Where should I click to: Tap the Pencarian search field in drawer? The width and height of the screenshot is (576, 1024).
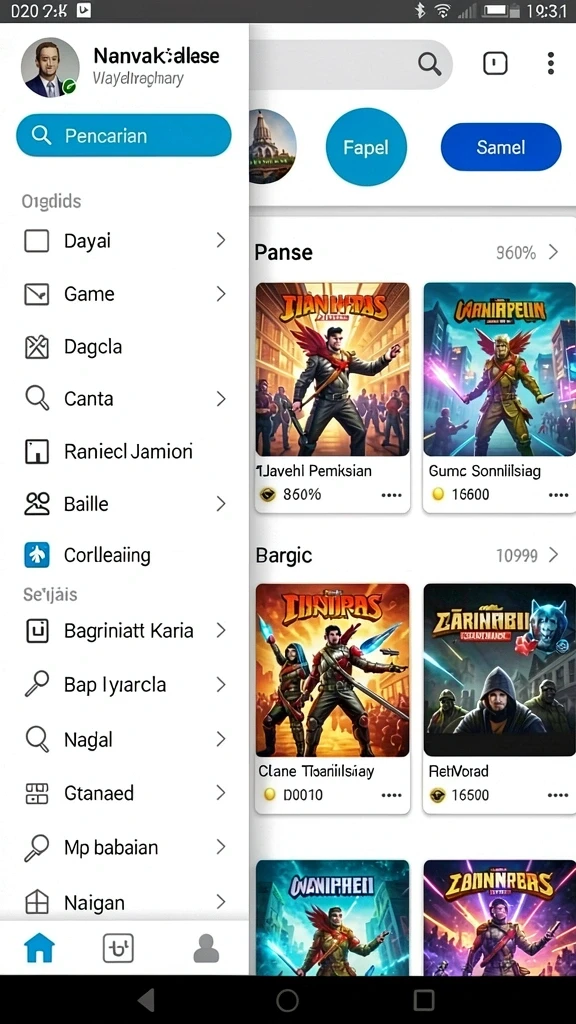[123, 135]
